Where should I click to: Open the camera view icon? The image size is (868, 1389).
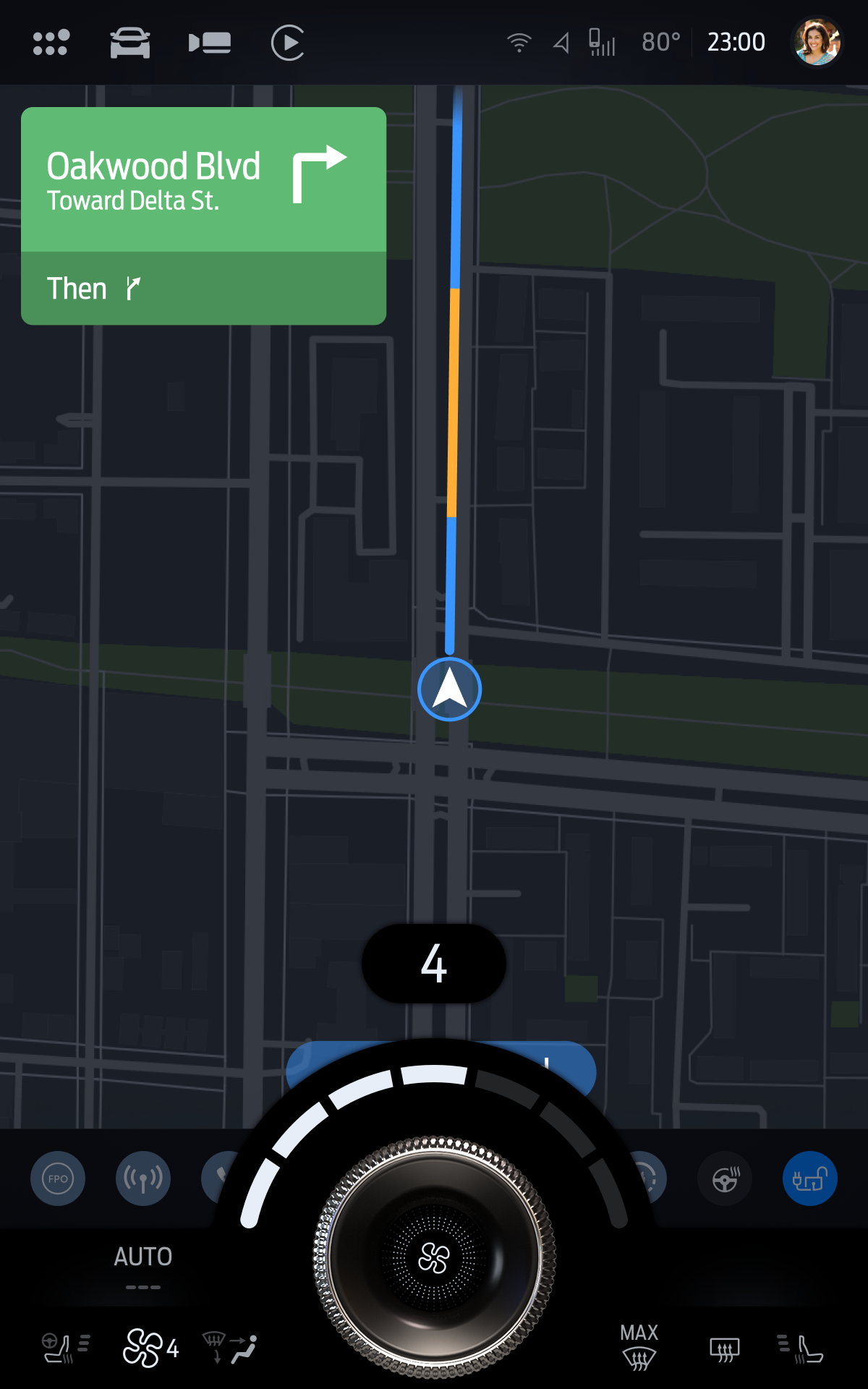click(210, 43)
